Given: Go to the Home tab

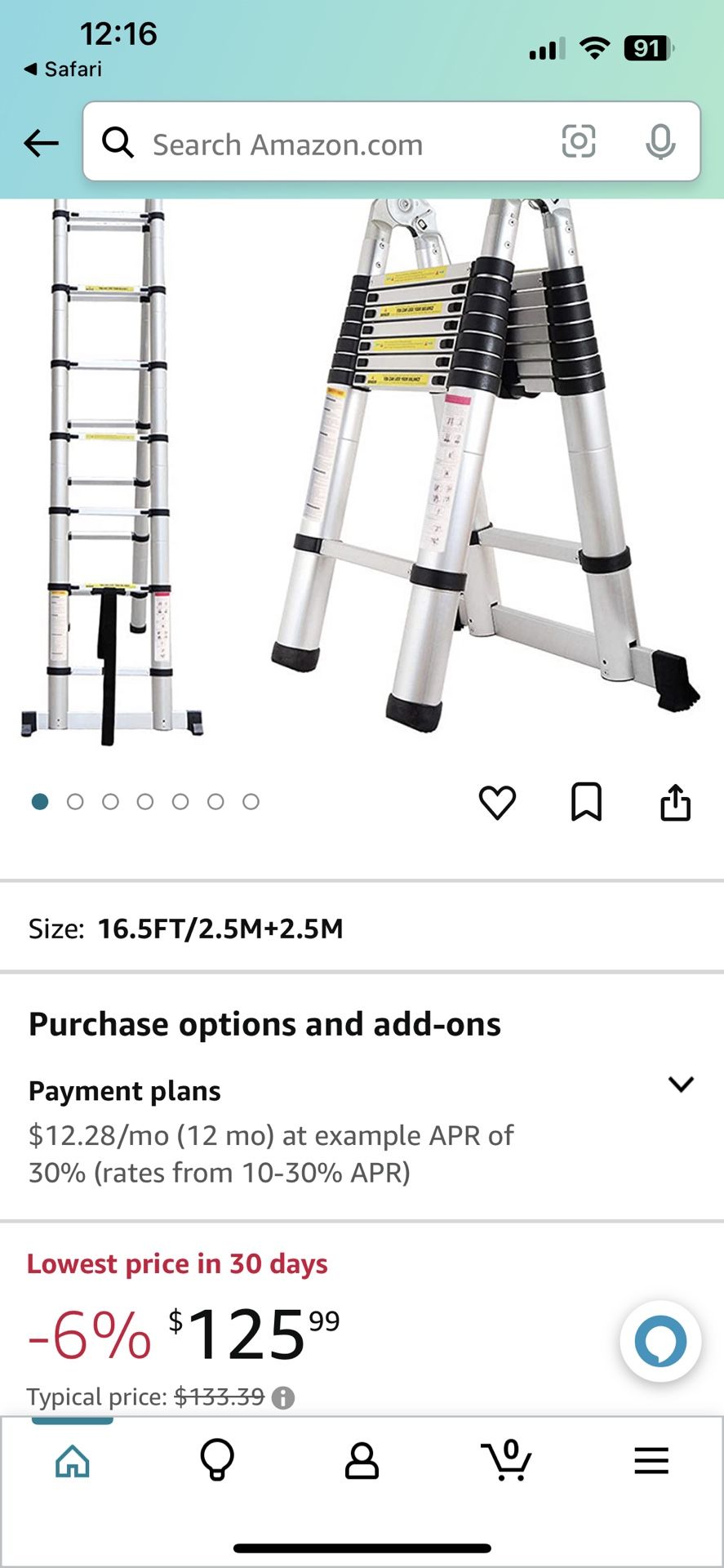Looking at the screenshot, I should [73, 1461].
